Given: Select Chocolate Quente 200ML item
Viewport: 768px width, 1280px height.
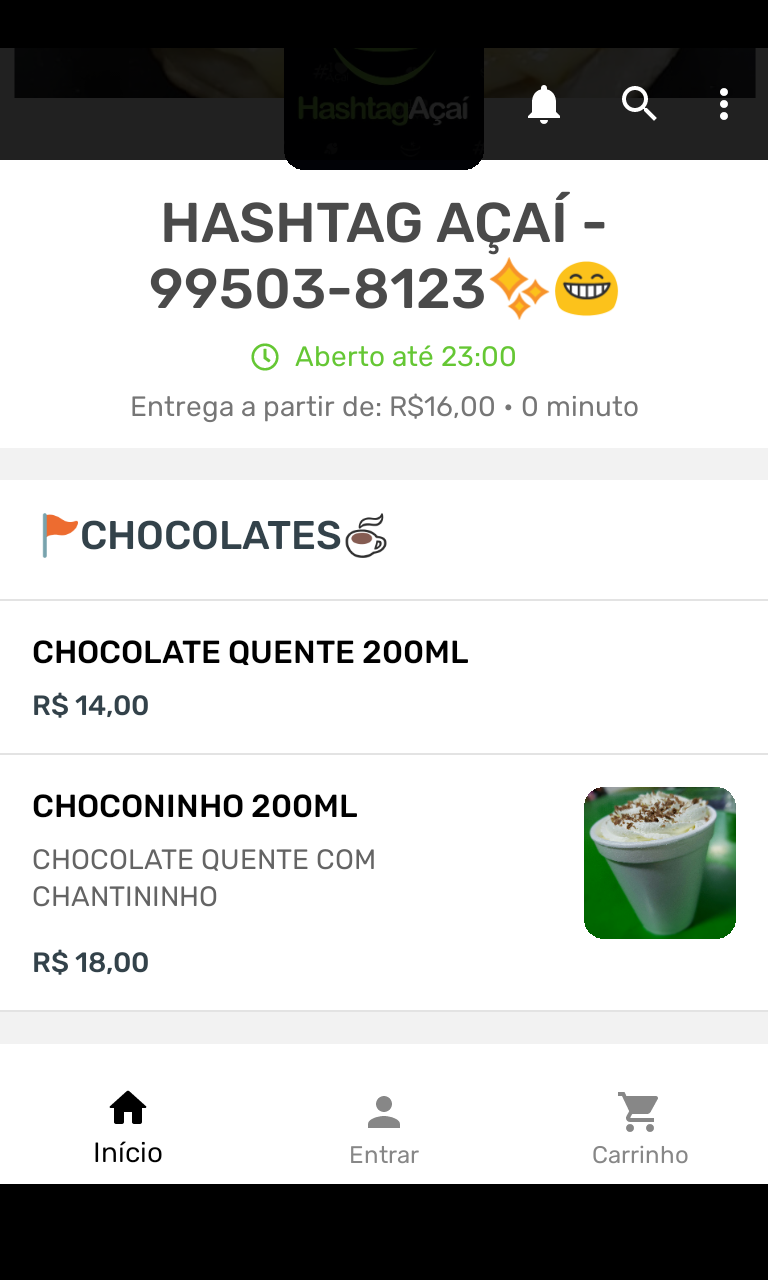Looking at the screenshot, I should pyautogui.click(x=250, y=677).
